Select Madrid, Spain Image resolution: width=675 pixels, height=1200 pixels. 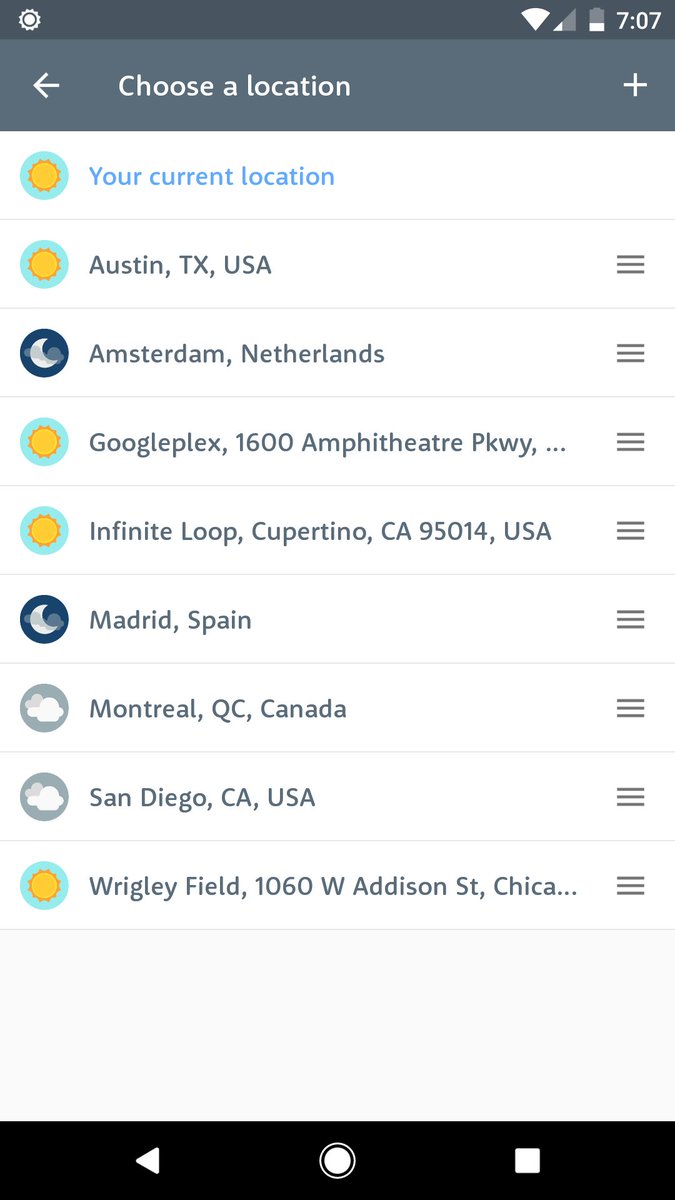click(337, 619)
